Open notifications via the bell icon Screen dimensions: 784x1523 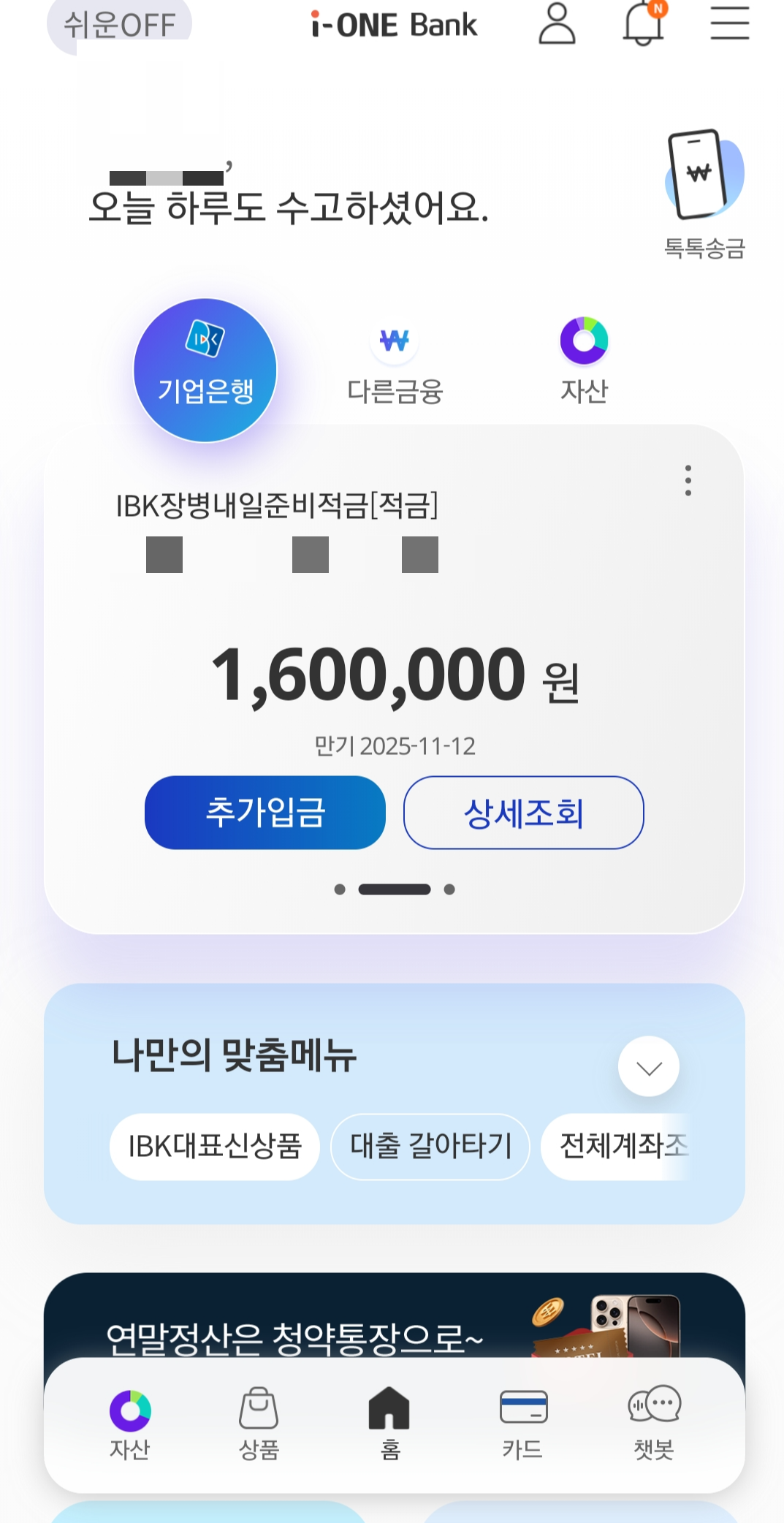[x=643, y=25]
